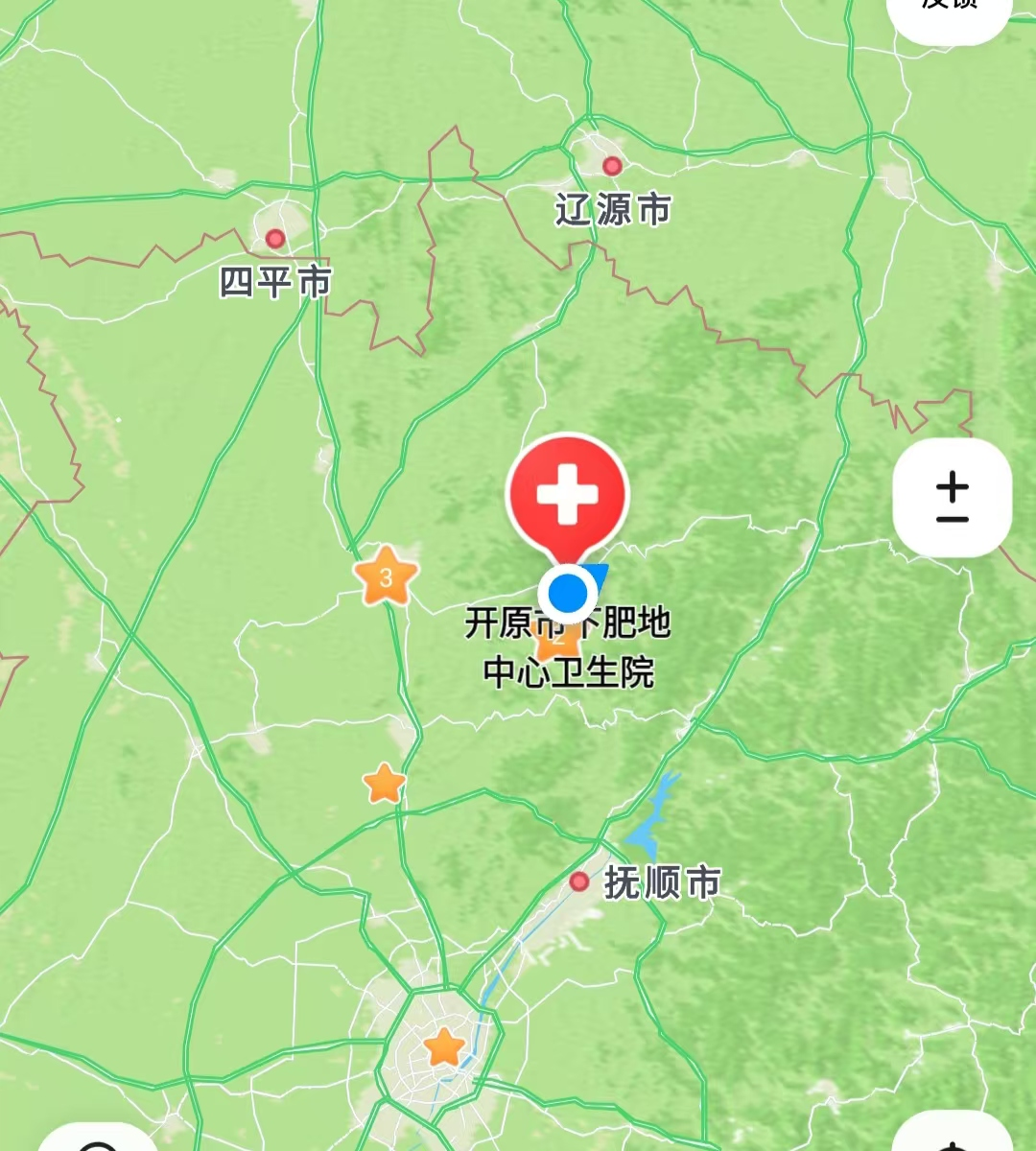Open the feedback button at top right

[949, 10]
